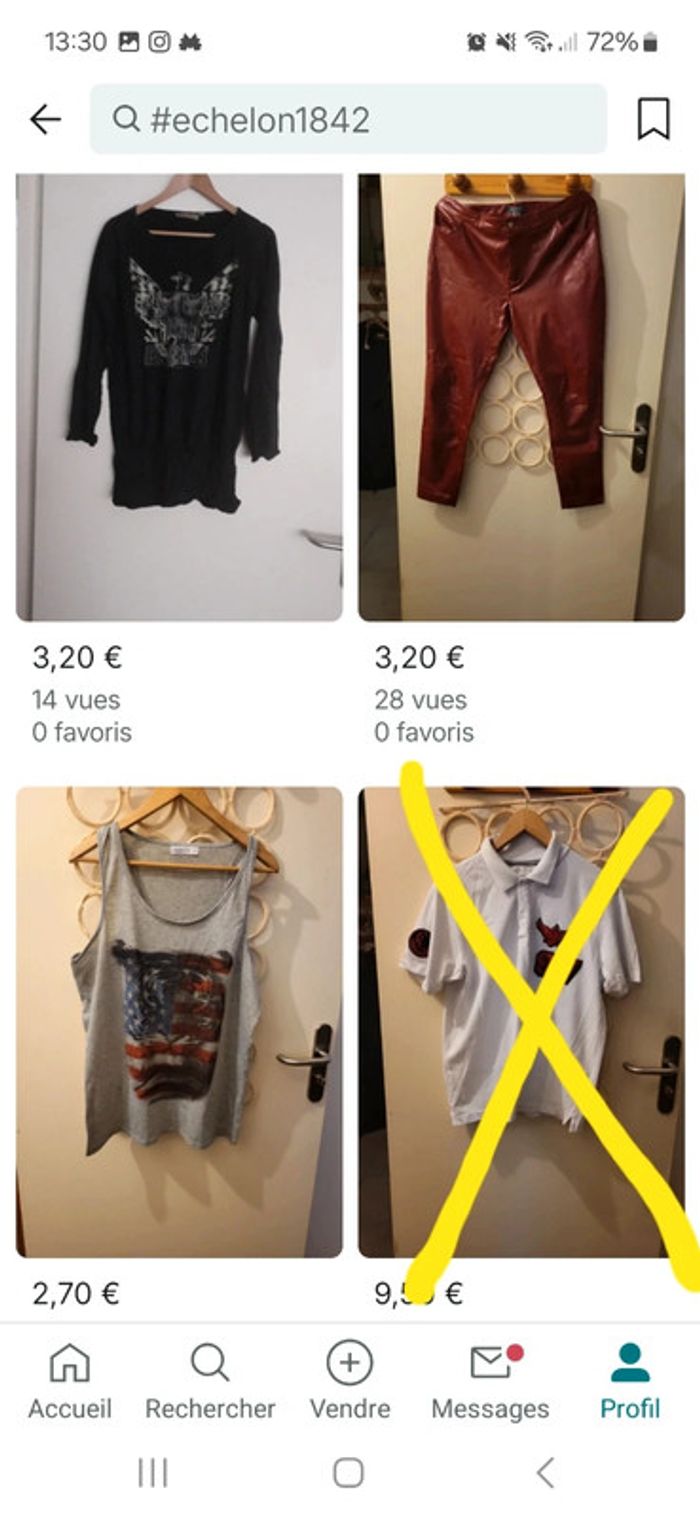Open the white polo shirt listing

pos(521,1021)
